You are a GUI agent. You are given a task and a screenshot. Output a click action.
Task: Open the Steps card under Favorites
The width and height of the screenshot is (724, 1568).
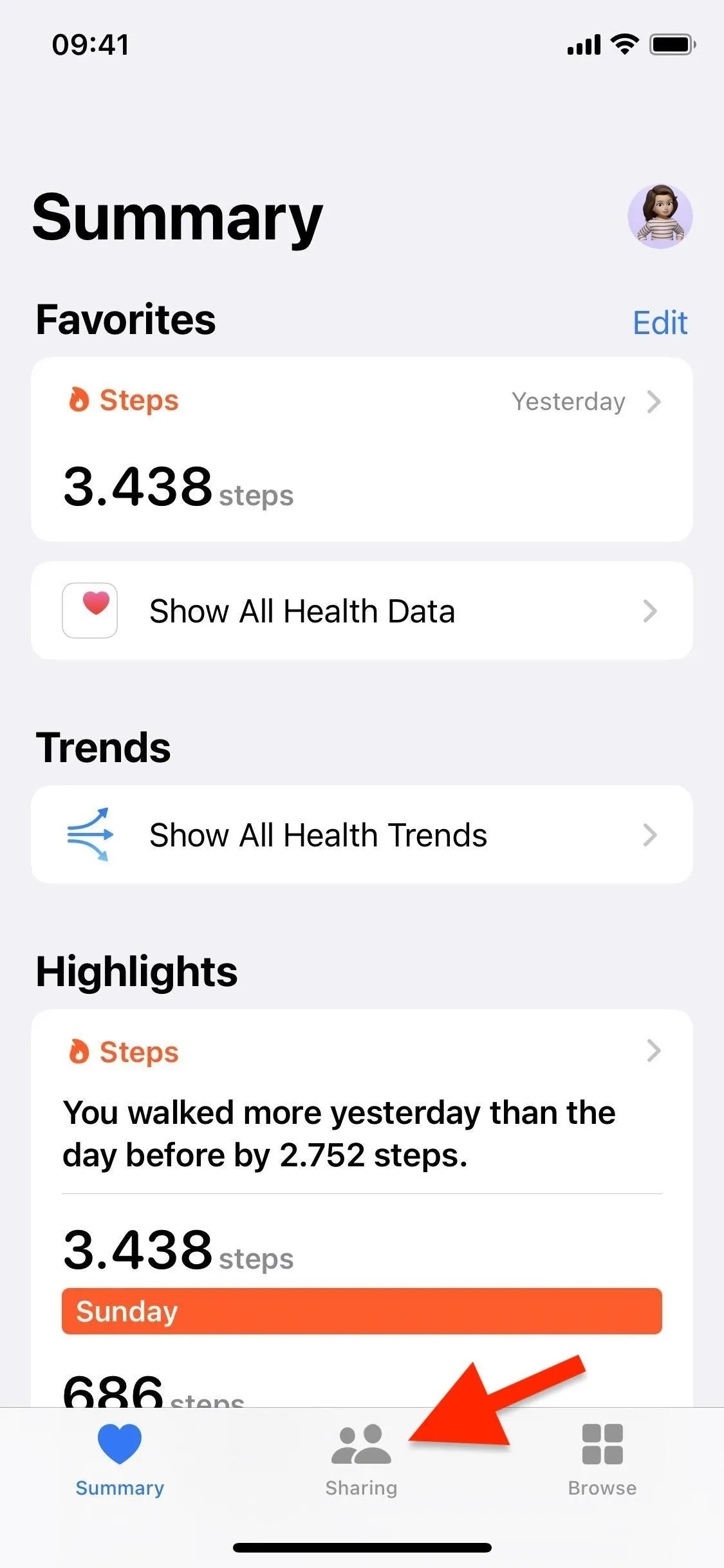pyautogui.click(x=362, y=449)
